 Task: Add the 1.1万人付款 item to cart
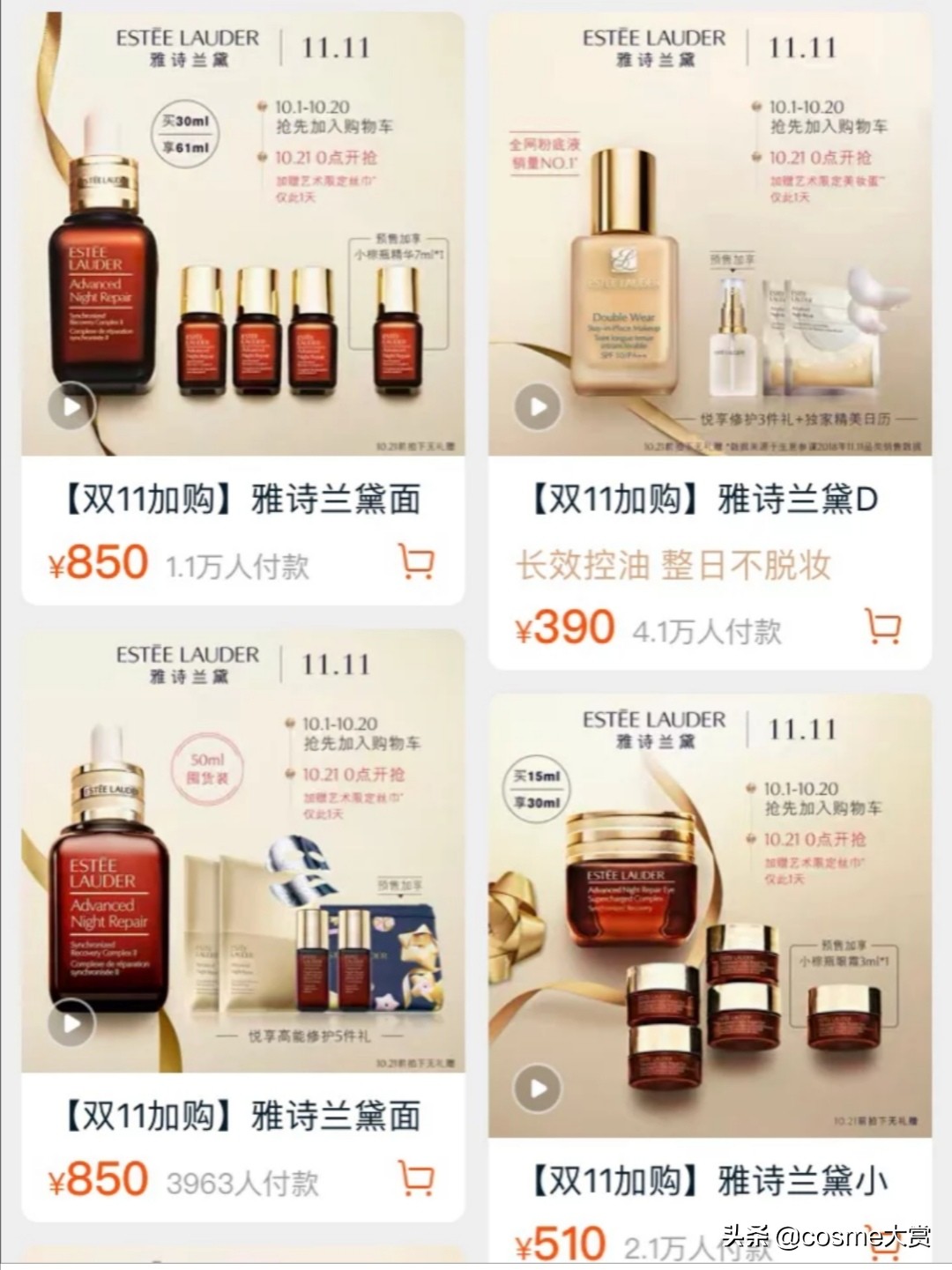click(x=416, y=561)
